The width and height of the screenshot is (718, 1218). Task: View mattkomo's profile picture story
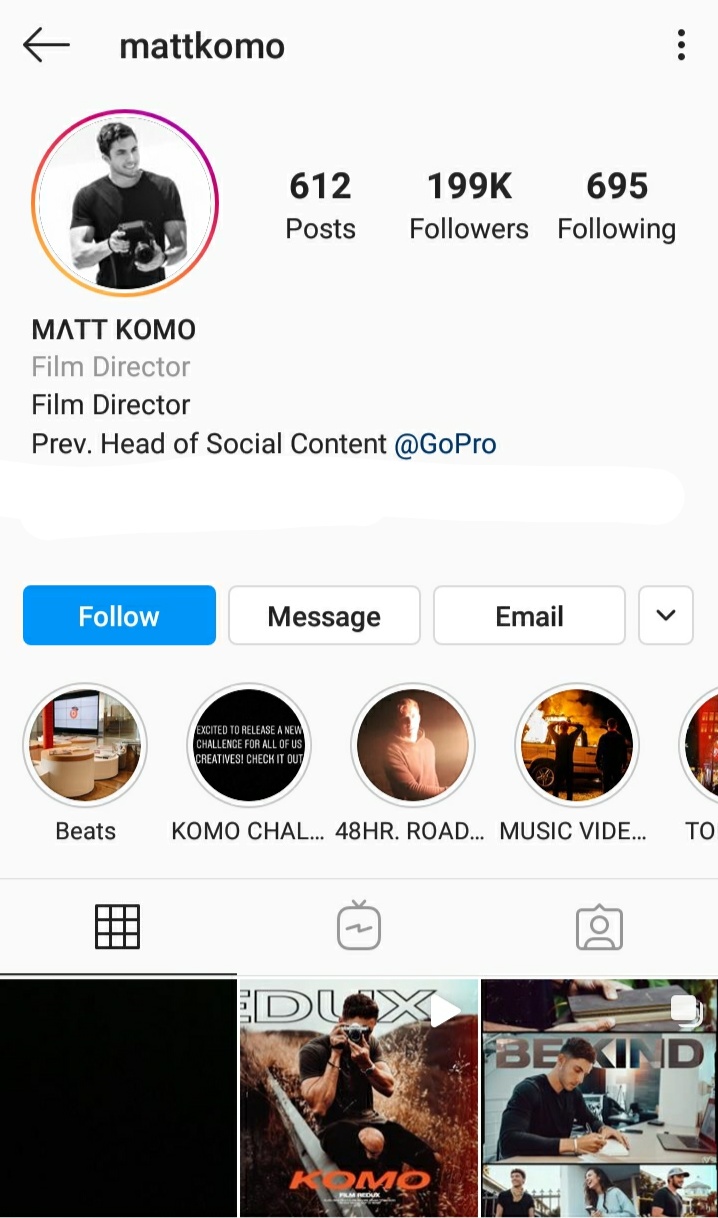pyautogui.click(x=125, y=203)
